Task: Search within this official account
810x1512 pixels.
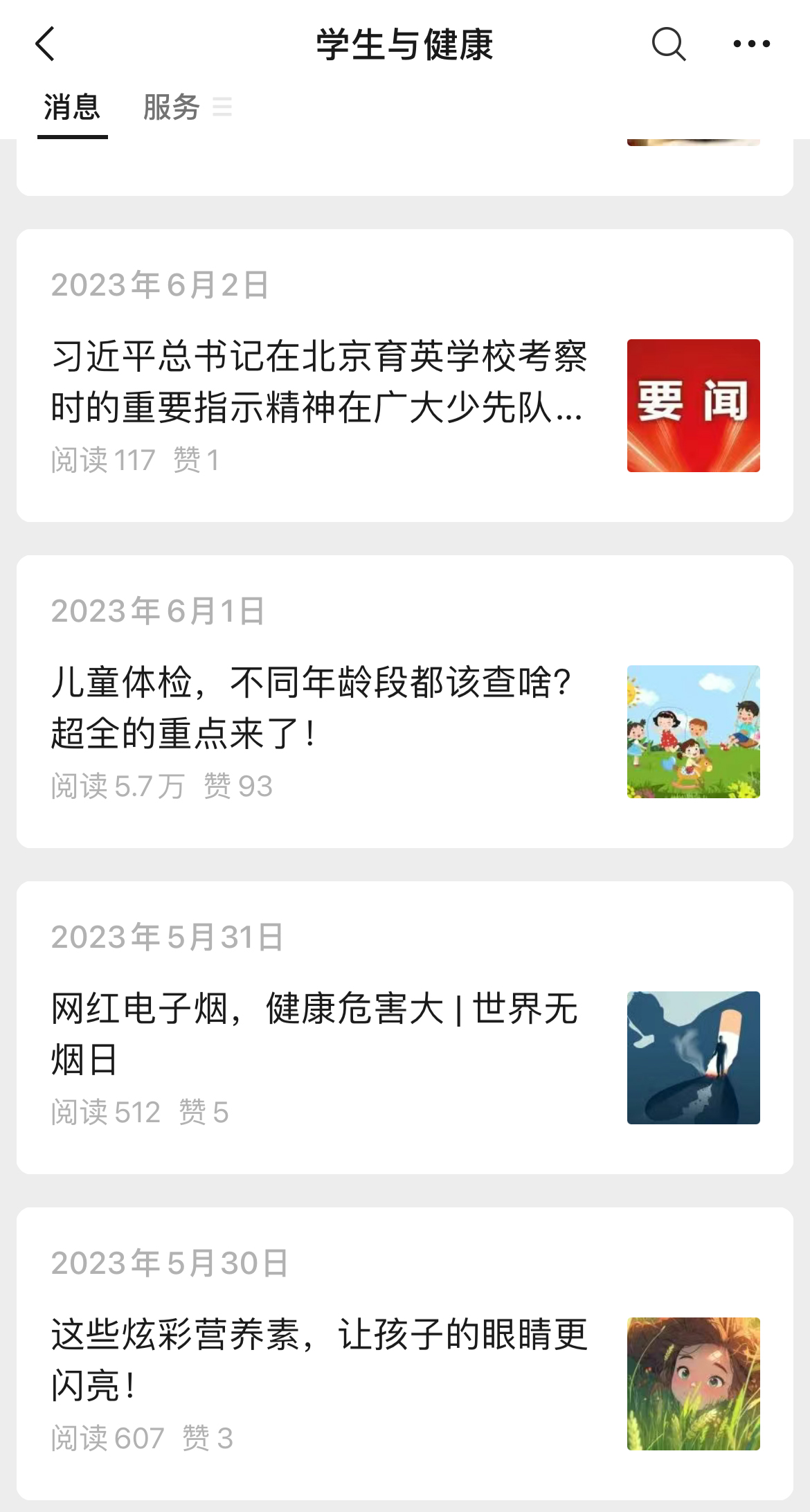Action: coord(668,45)
